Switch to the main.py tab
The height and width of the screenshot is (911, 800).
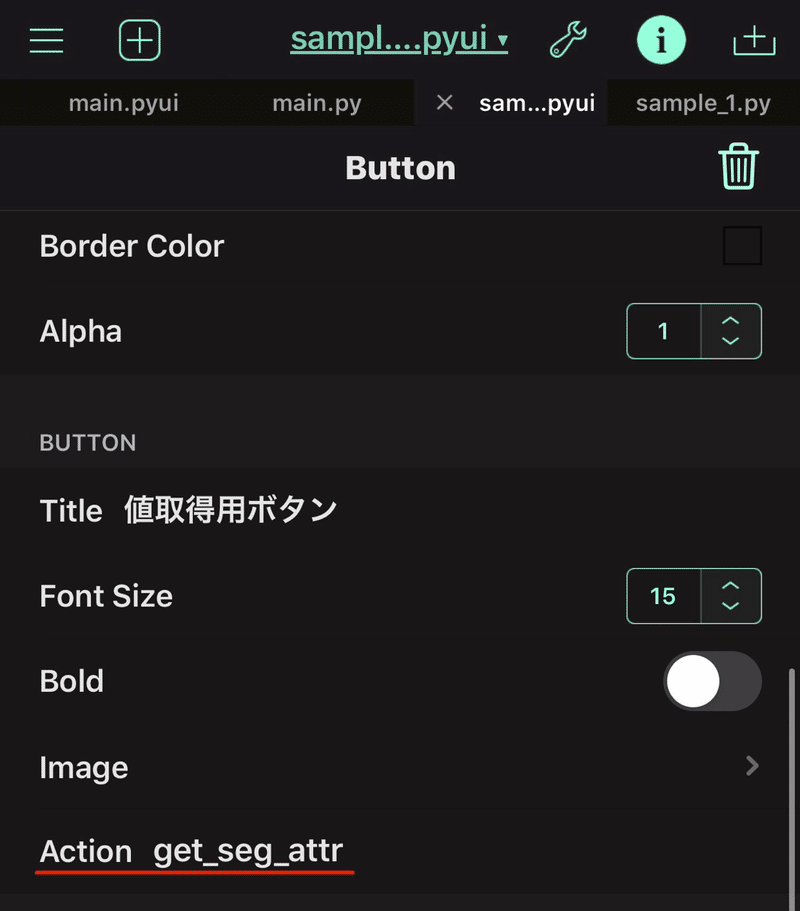pyautogui.click(x=317, y=102)
